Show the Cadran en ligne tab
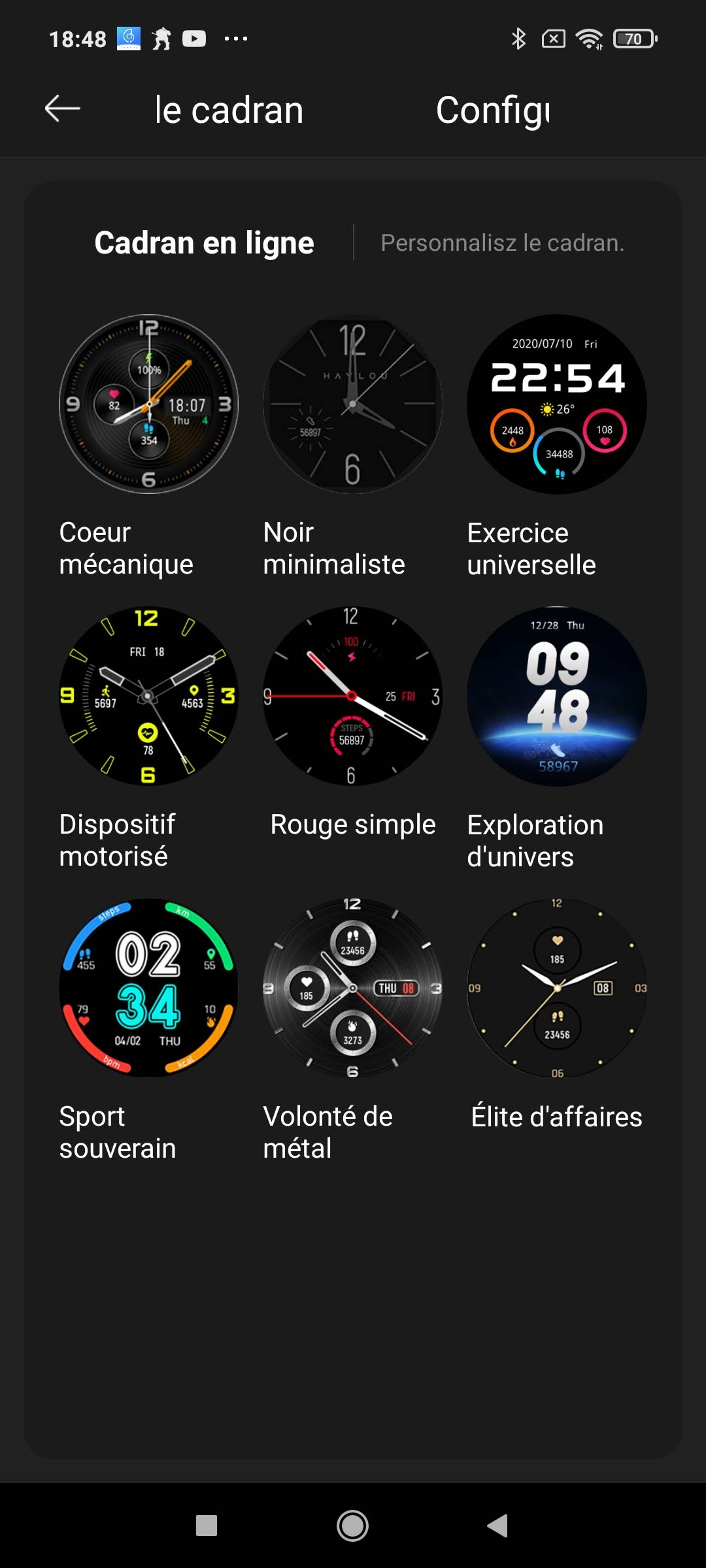 coord(204,243)
